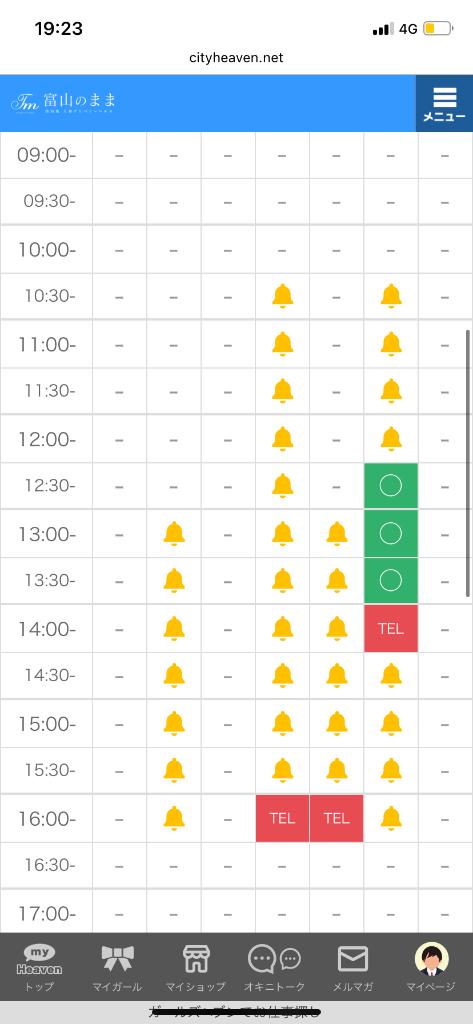This screenshot has width=473, height=1024.
Task: Open the メニュー hamburger menu
Action: (444, 104)
